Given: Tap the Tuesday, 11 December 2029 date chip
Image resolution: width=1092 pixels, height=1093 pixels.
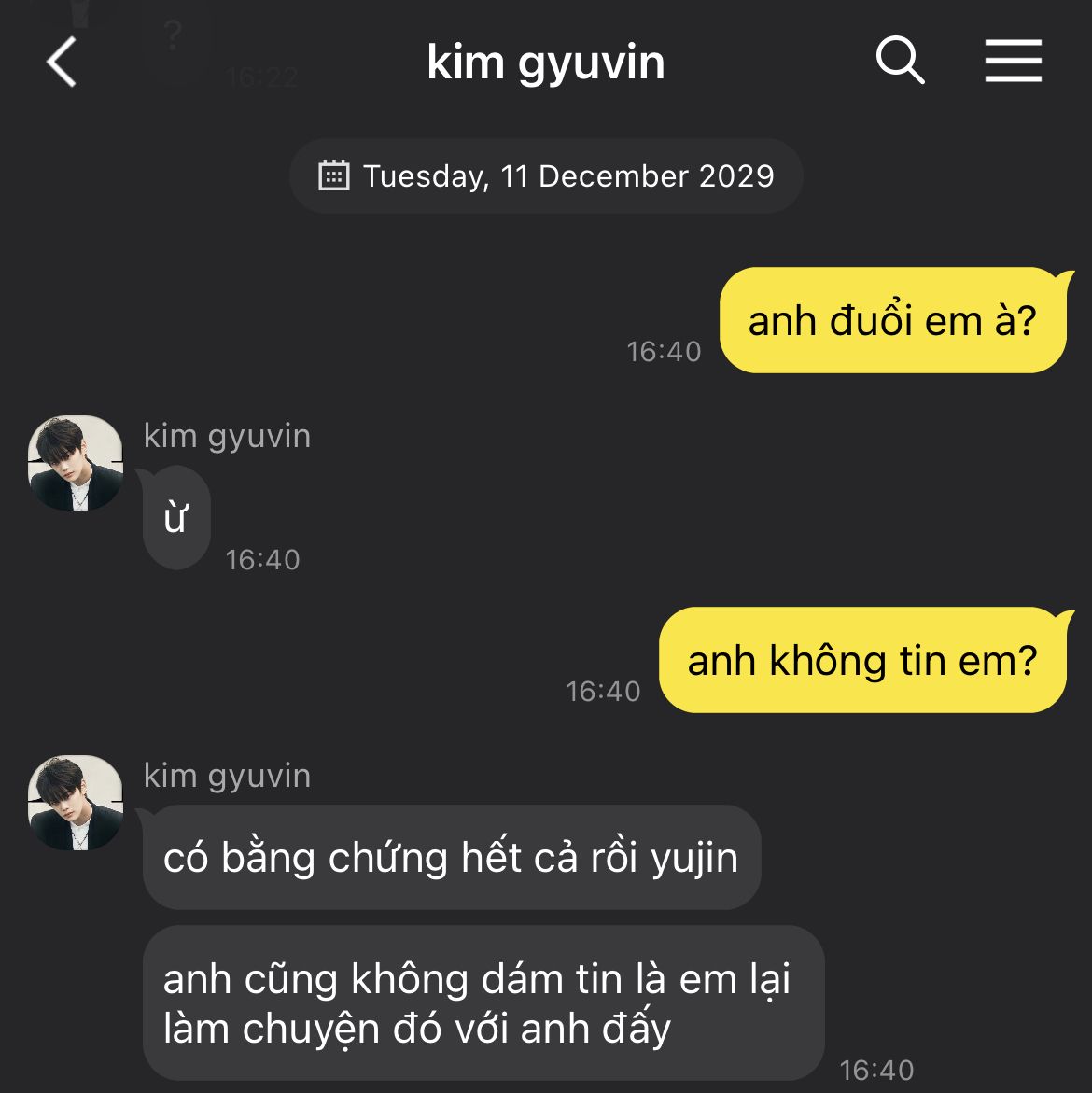Looking at the screenshot, I should [546, 176].
